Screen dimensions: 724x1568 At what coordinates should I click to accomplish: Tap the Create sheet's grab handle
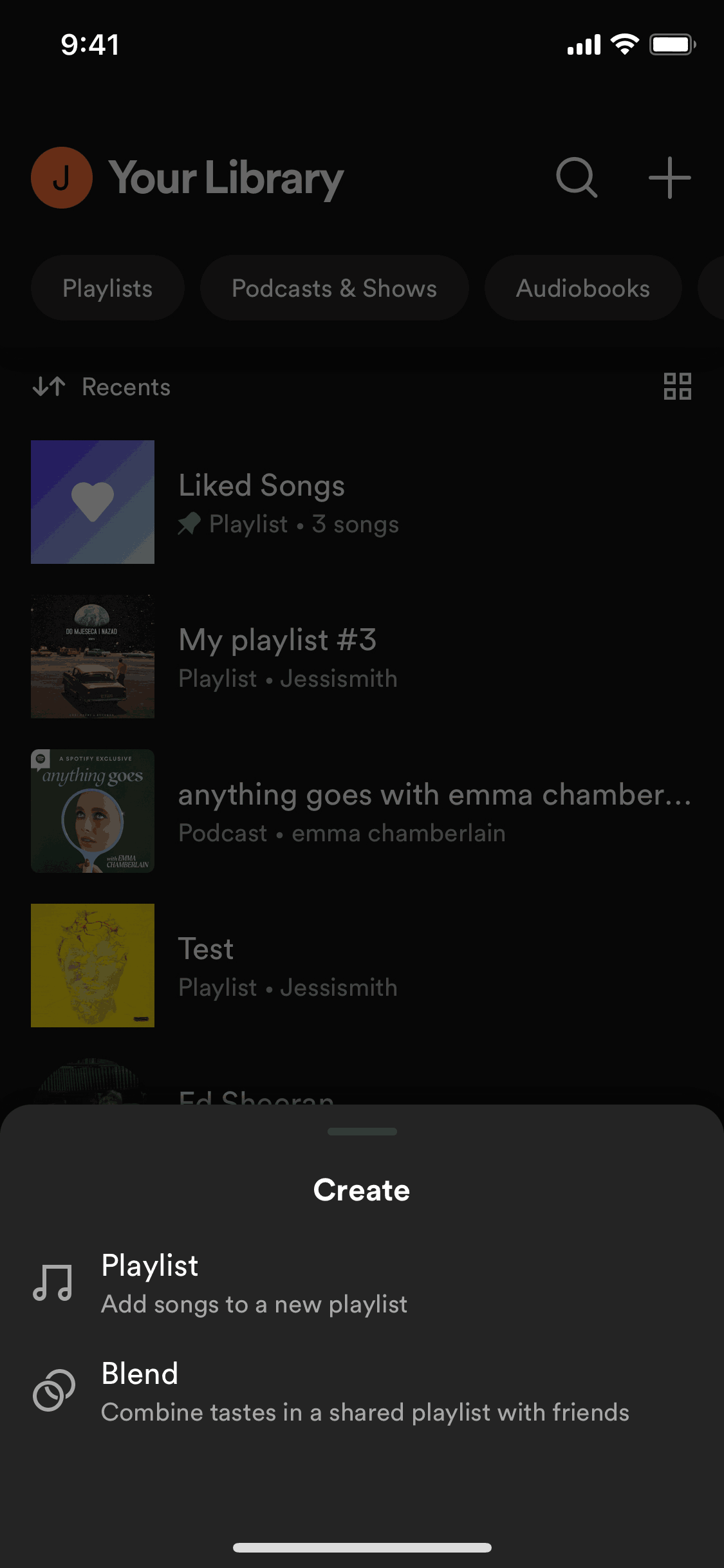[362, 1132]
